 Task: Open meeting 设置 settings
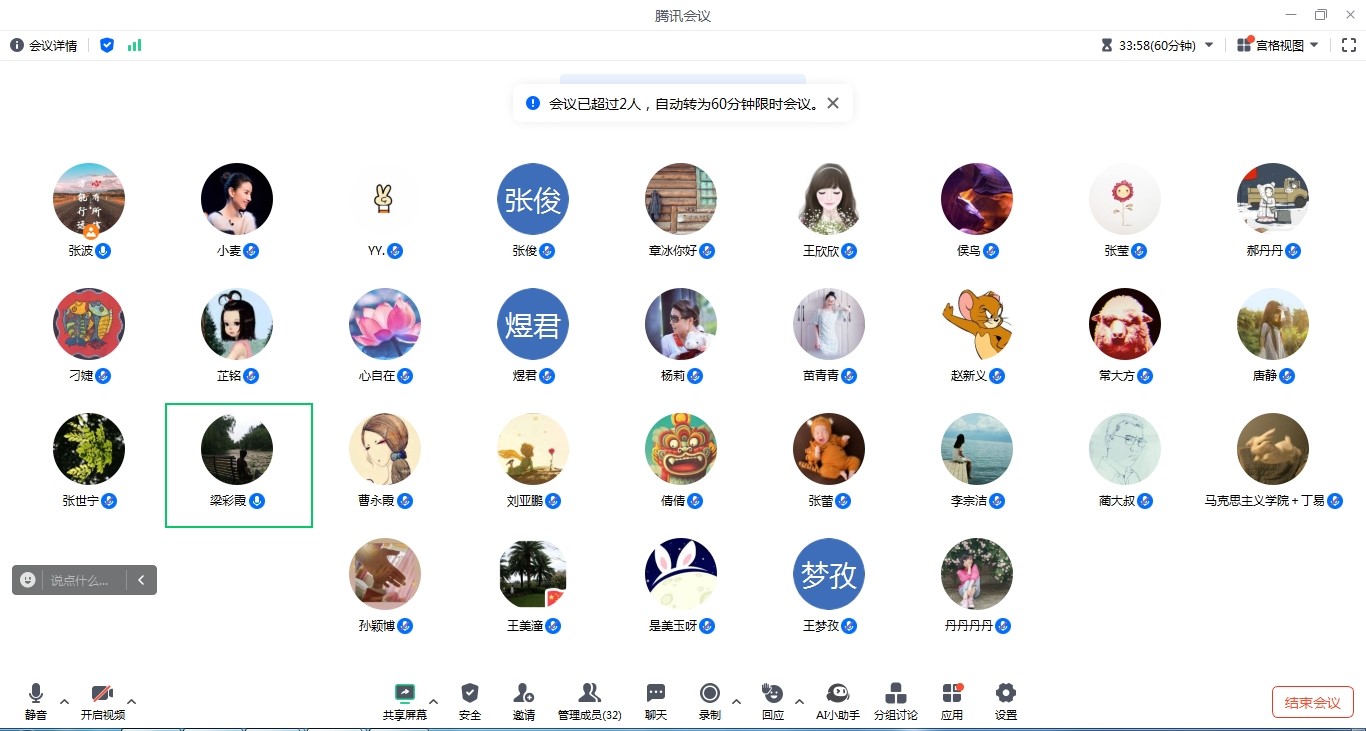[x=1006, y=700]
